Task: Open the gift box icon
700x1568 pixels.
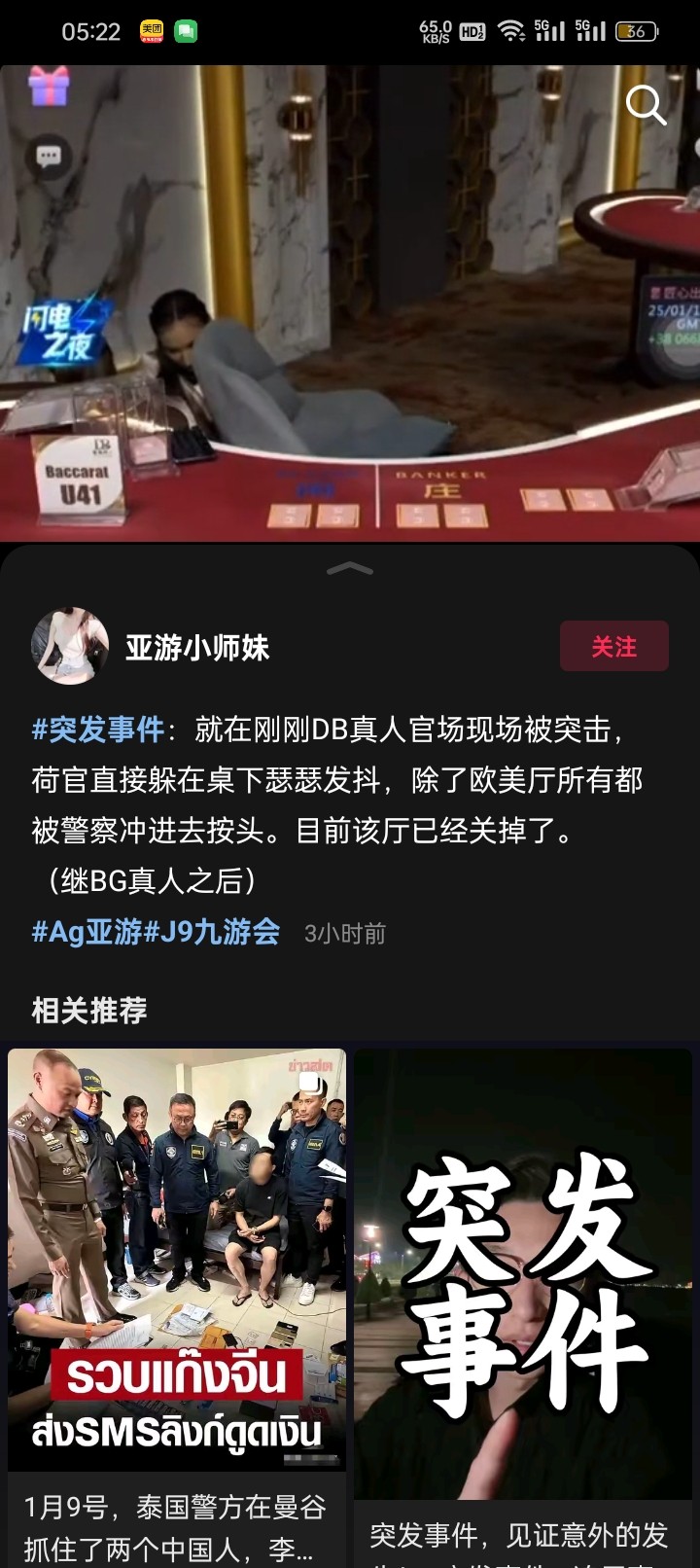Action: click(49, 87)
